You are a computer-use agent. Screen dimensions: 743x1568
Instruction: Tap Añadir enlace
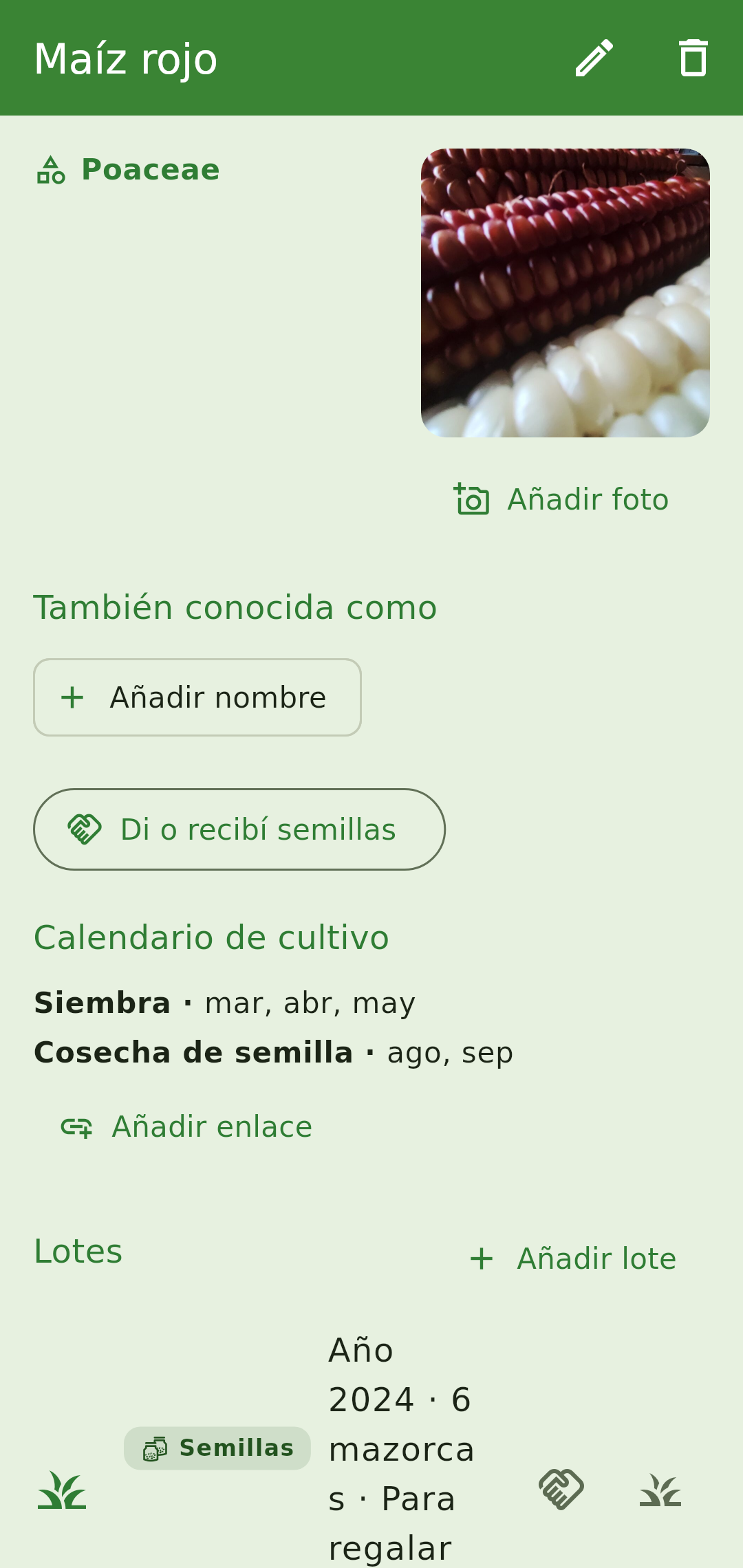coord(187,1126)
